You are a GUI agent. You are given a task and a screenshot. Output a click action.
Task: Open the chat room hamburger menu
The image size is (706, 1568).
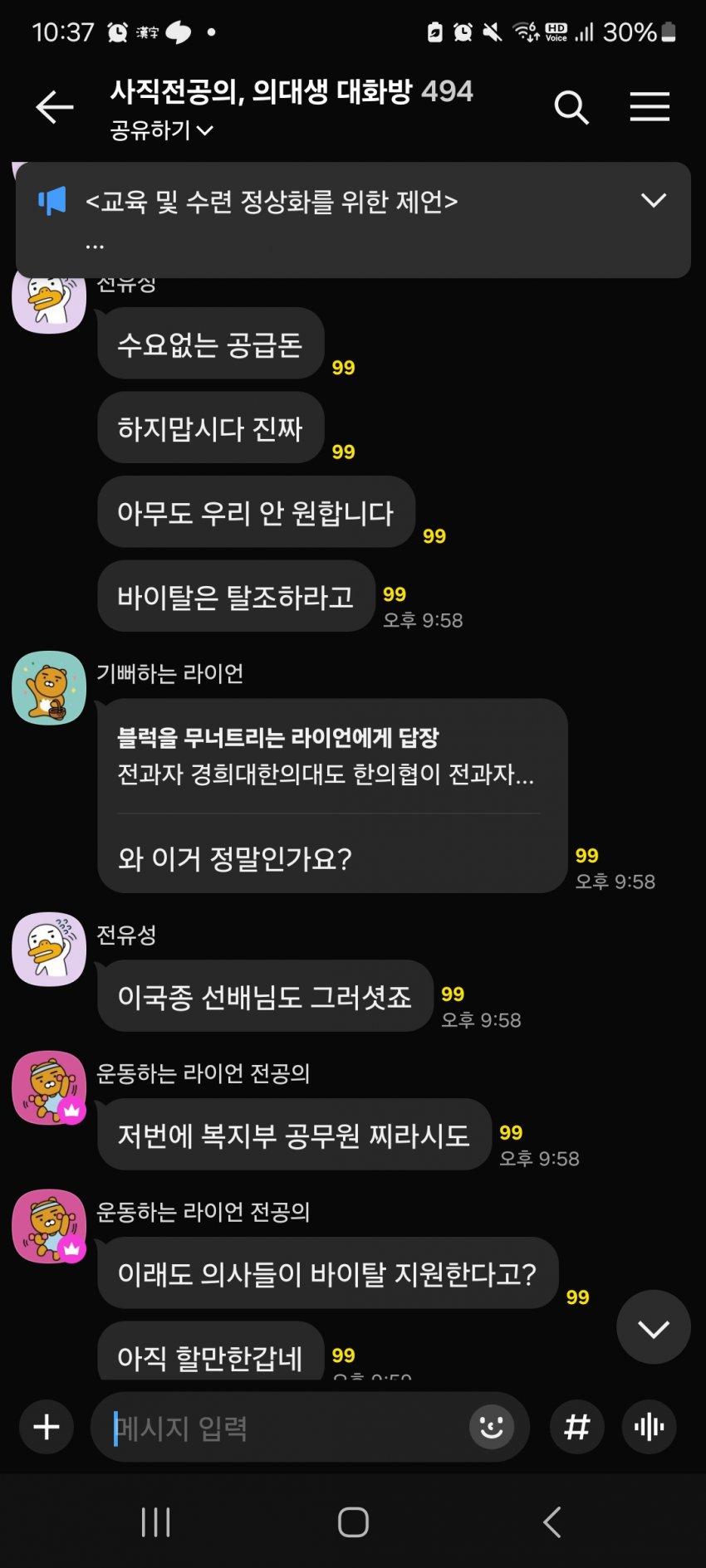pyautogui.click(x=649, y=108)
